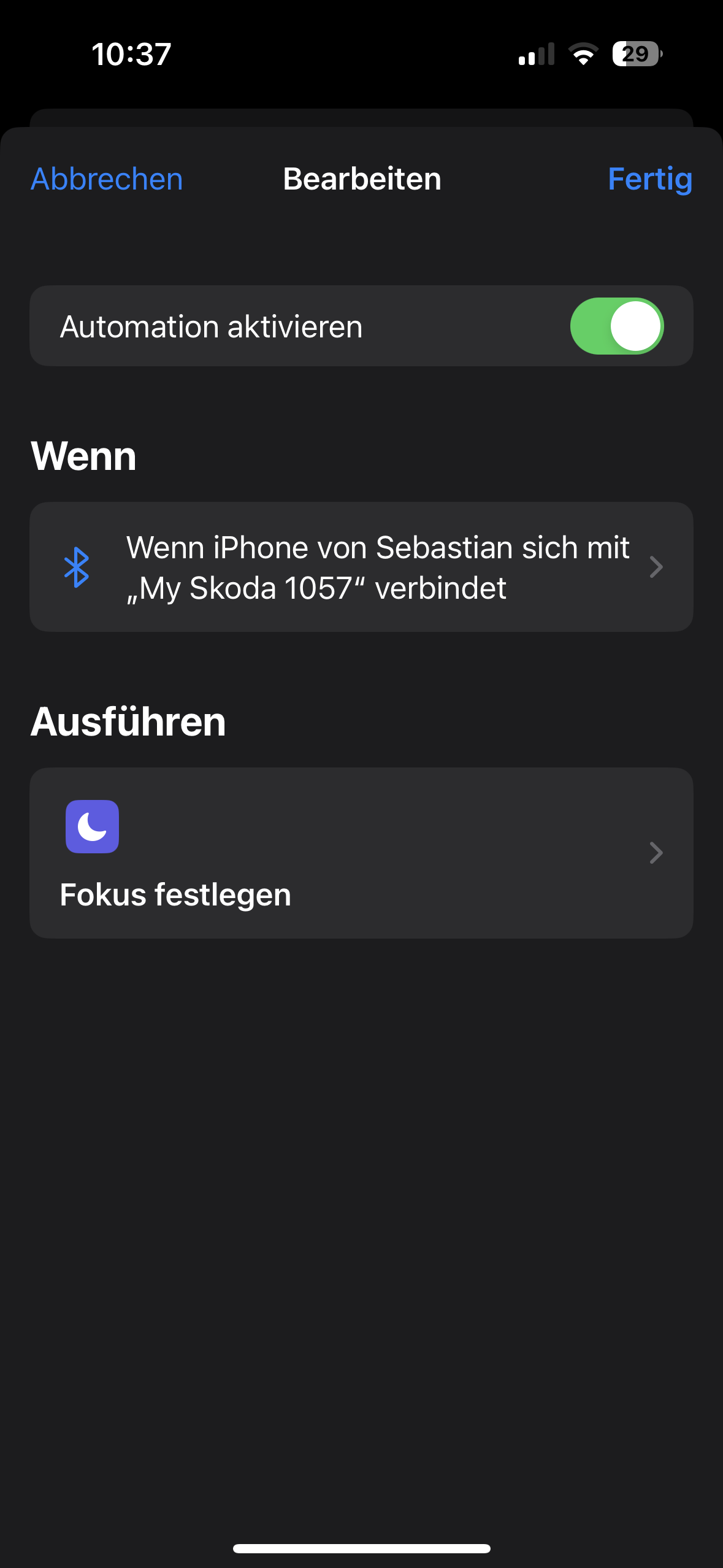Tap Abbrechen to cancel editing
This screenshot has width=723, height=1568.
pos(107,179)
